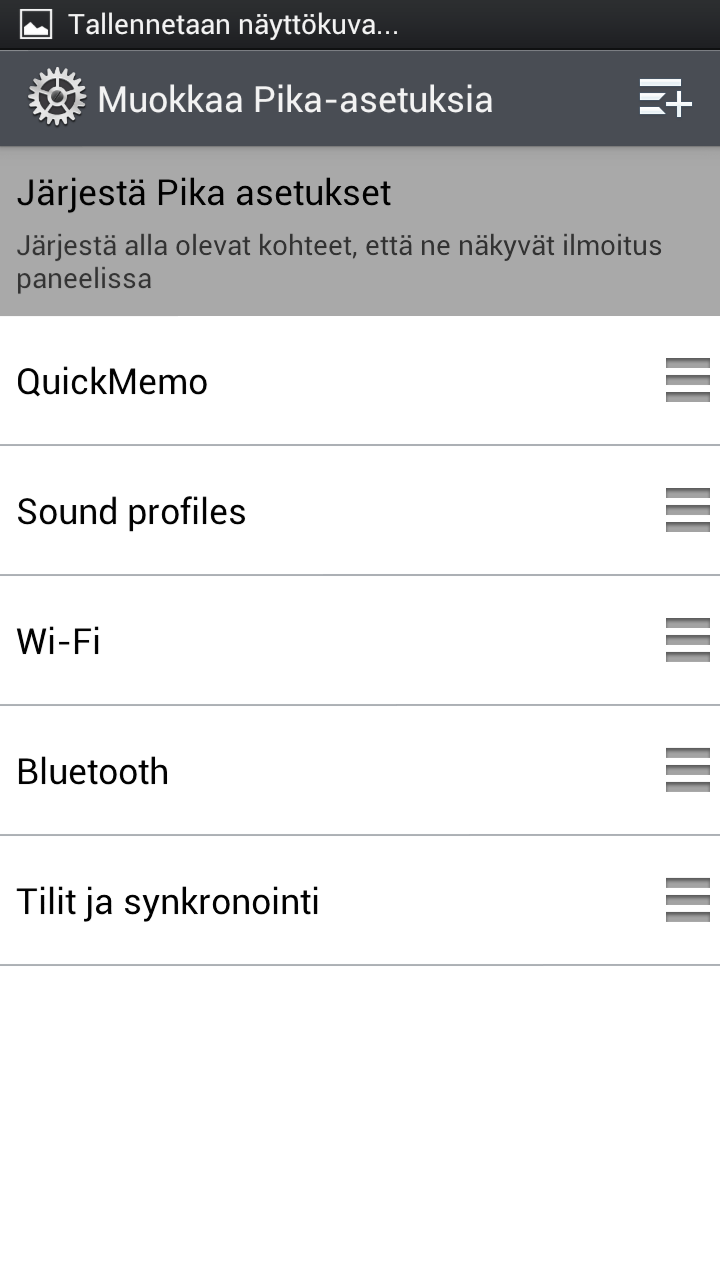Select the Sound profiles row
Image resolution: width=720 pixels, height=1280 pixels.
point(320,511)
